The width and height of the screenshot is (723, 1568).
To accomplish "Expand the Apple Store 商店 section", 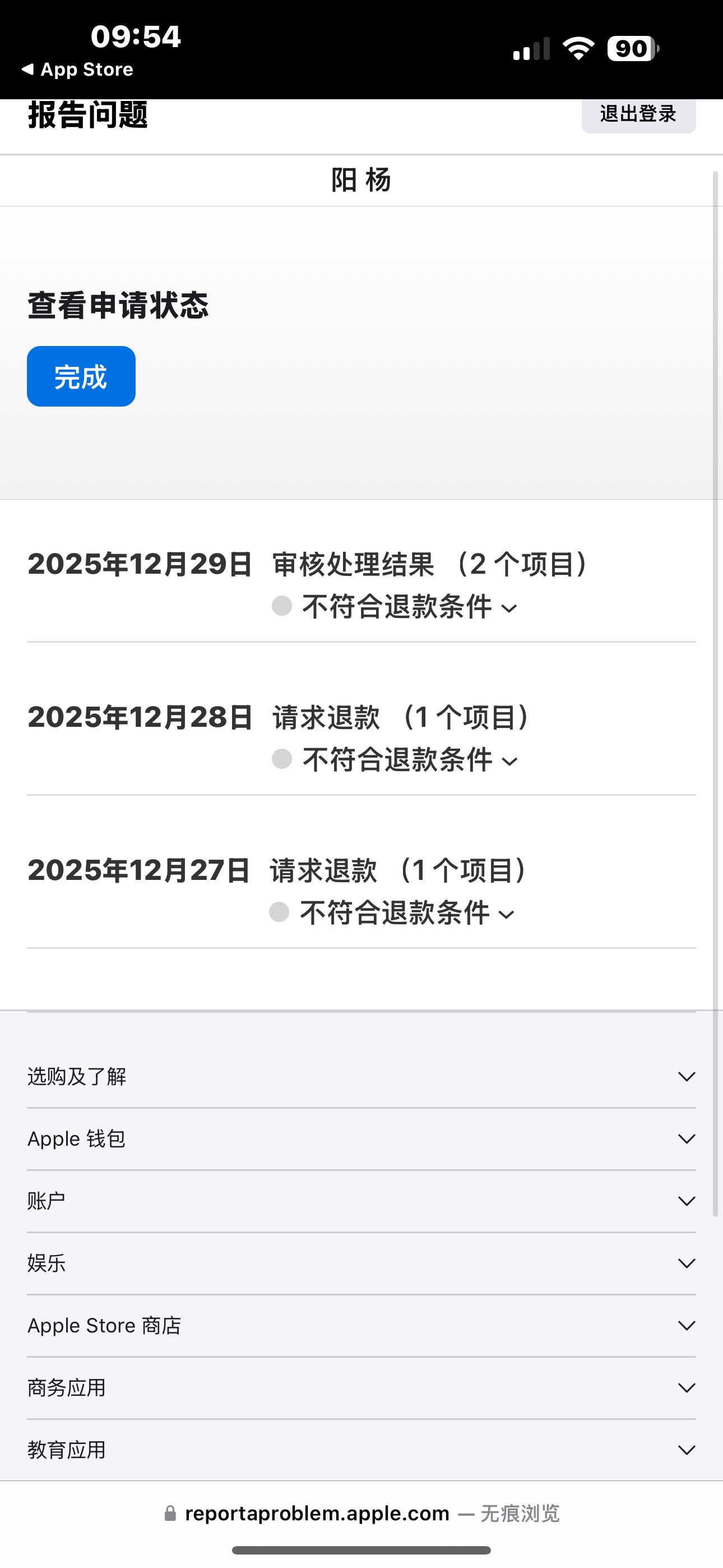I will point(361,1325).
